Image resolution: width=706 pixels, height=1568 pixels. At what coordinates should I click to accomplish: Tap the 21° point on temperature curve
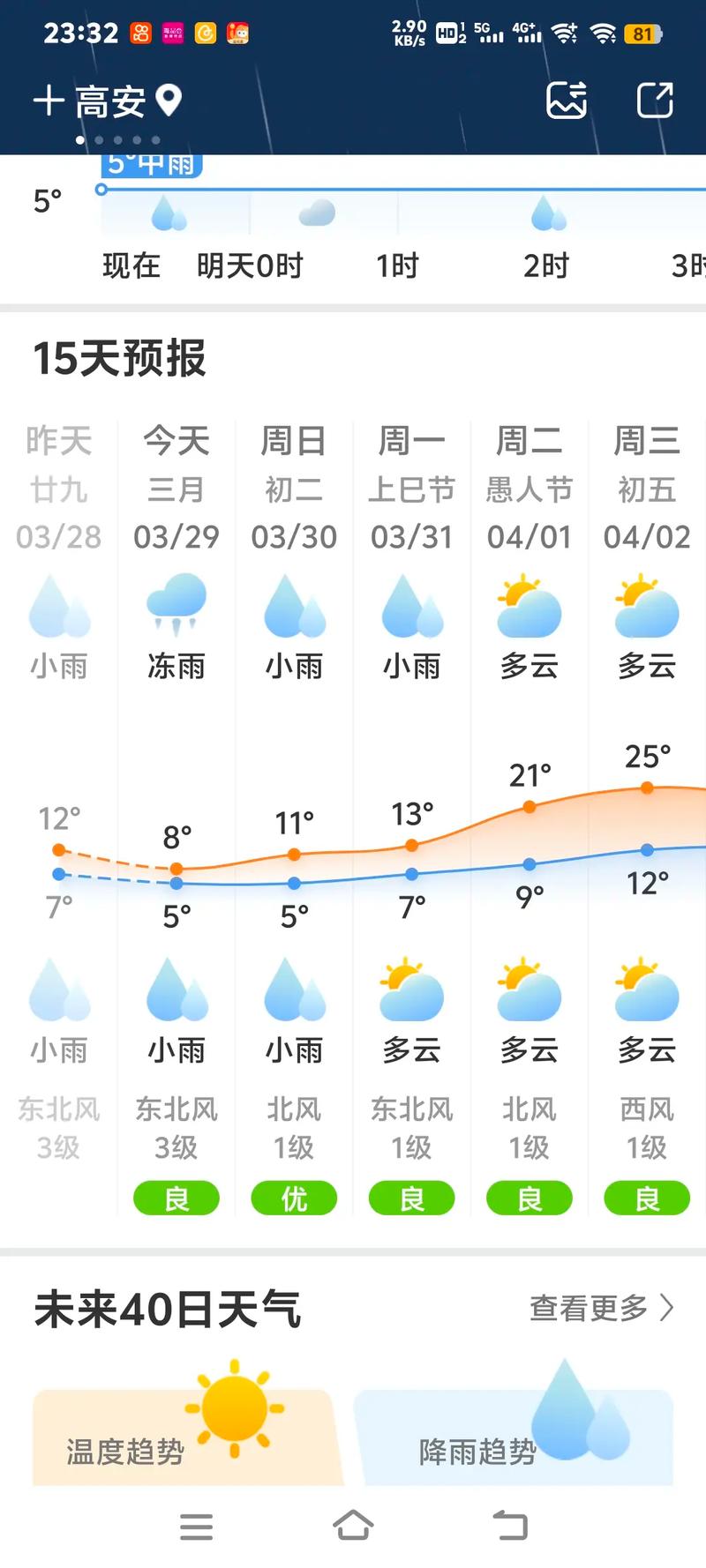pos(529,805)
